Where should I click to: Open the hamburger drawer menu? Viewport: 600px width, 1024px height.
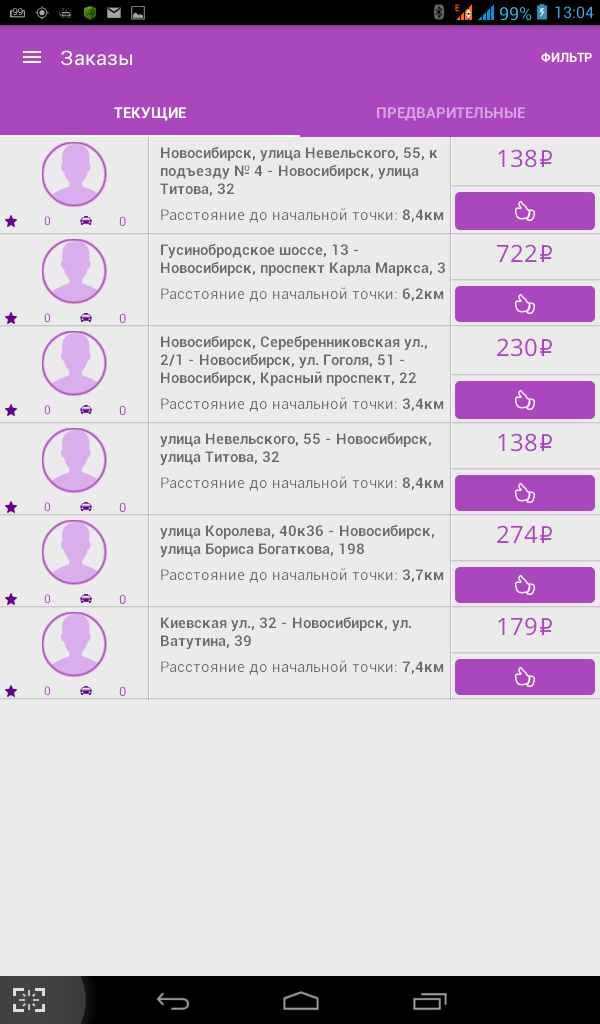32,57
